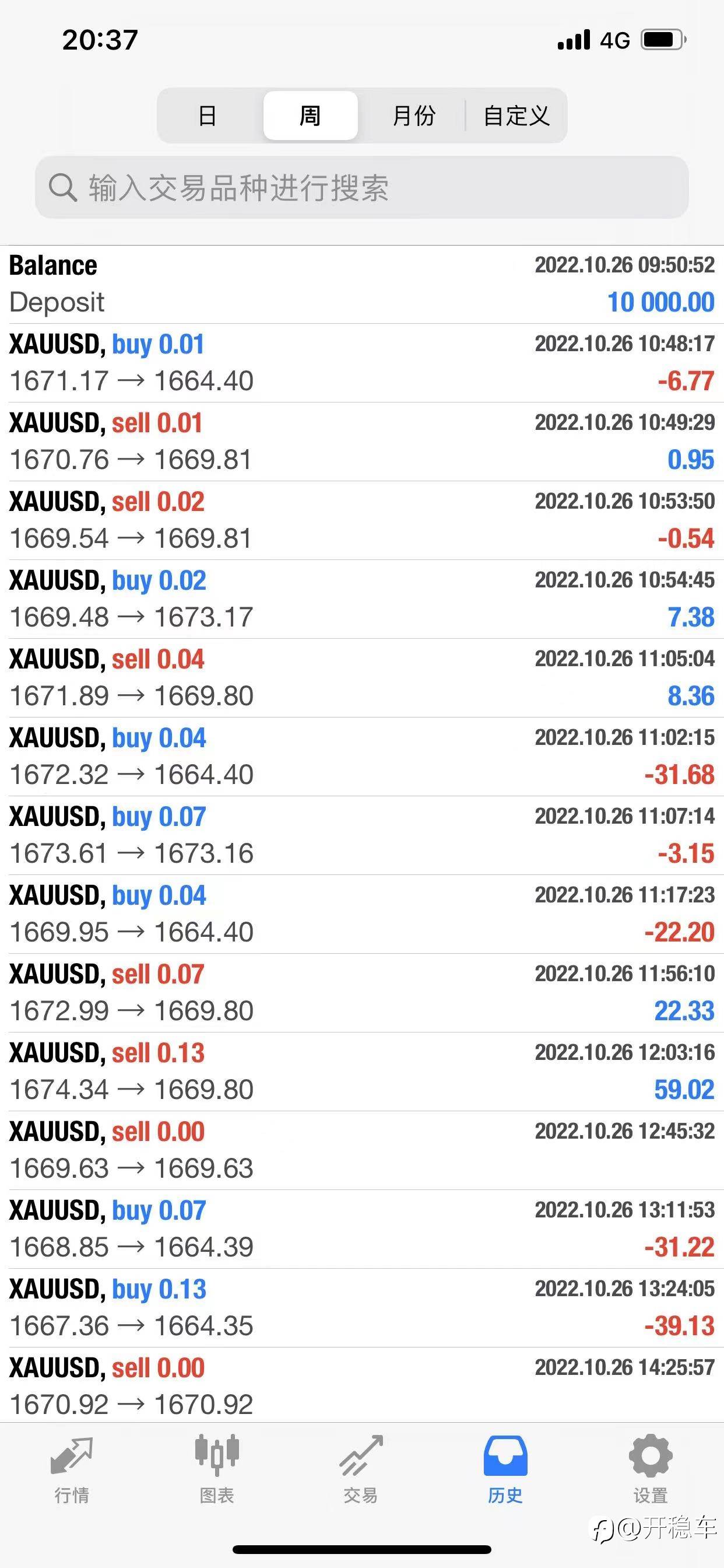Choose the 自定义 custom period
The image size is (724, 1568).
point(516,116)
